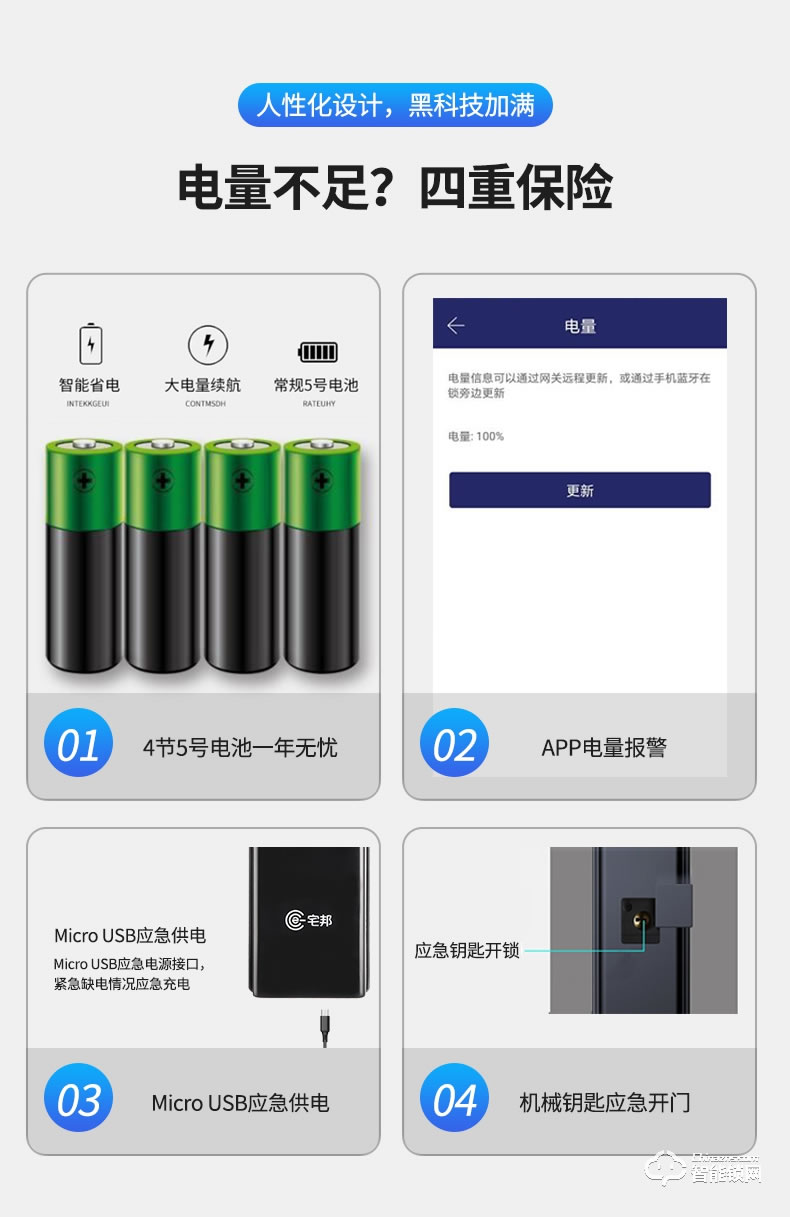Select the 常规5号电池 battery icon
The image size is (790, 1217).
(x=318, y=351)
